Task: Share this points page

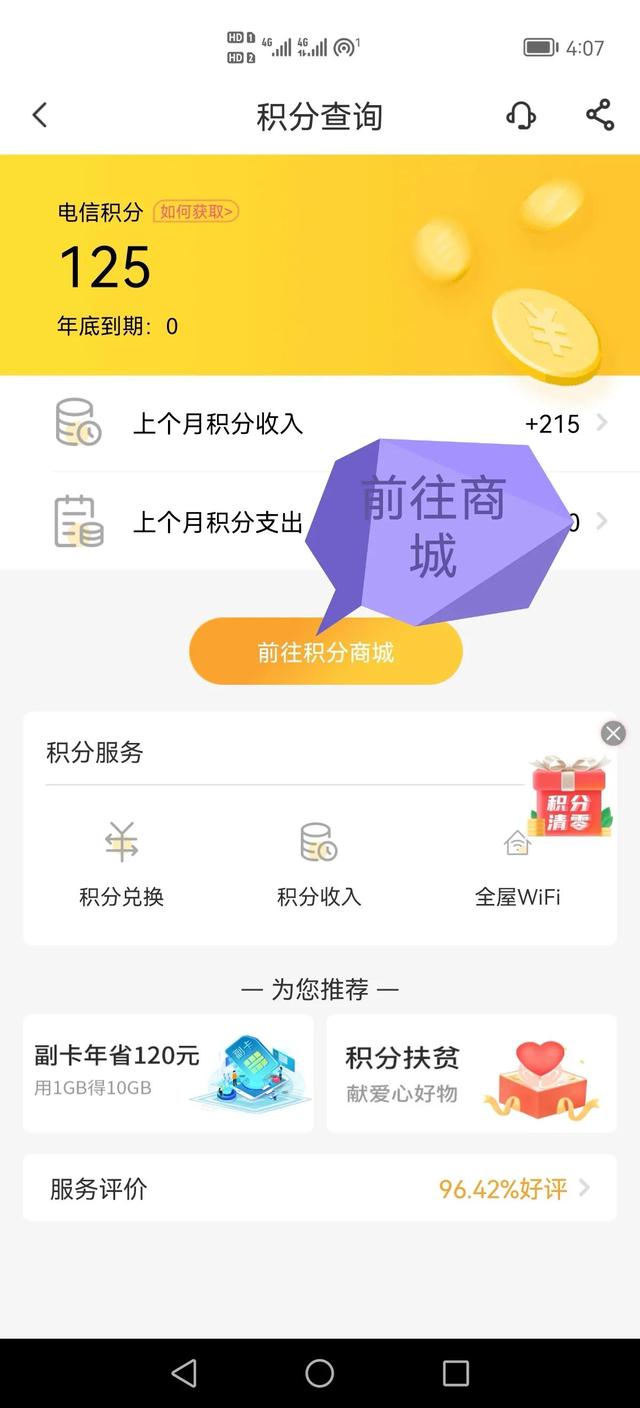Action: tap(600, 116)
